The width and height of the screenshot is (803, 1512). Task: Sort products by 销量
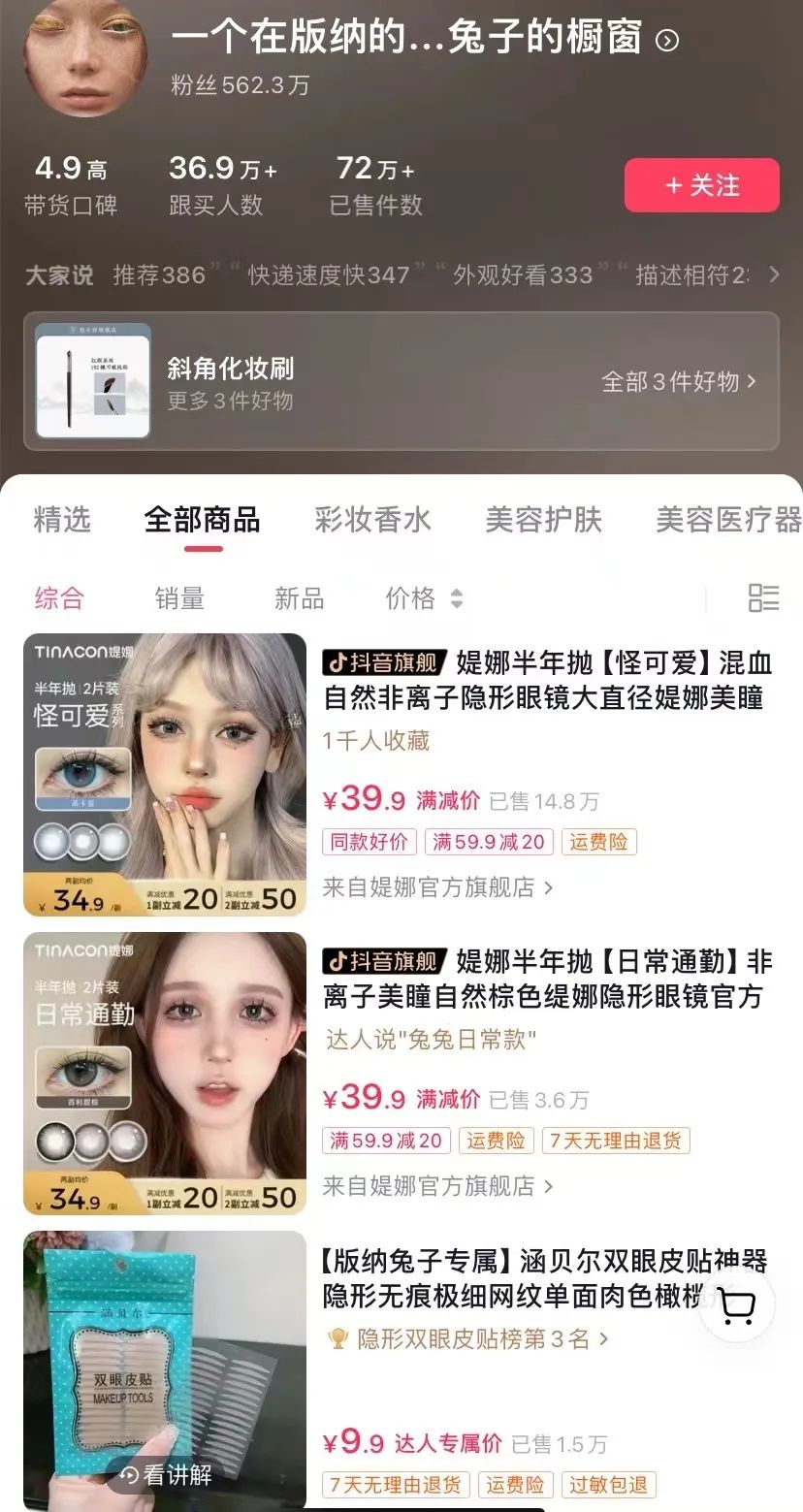(x=179, y=598)
